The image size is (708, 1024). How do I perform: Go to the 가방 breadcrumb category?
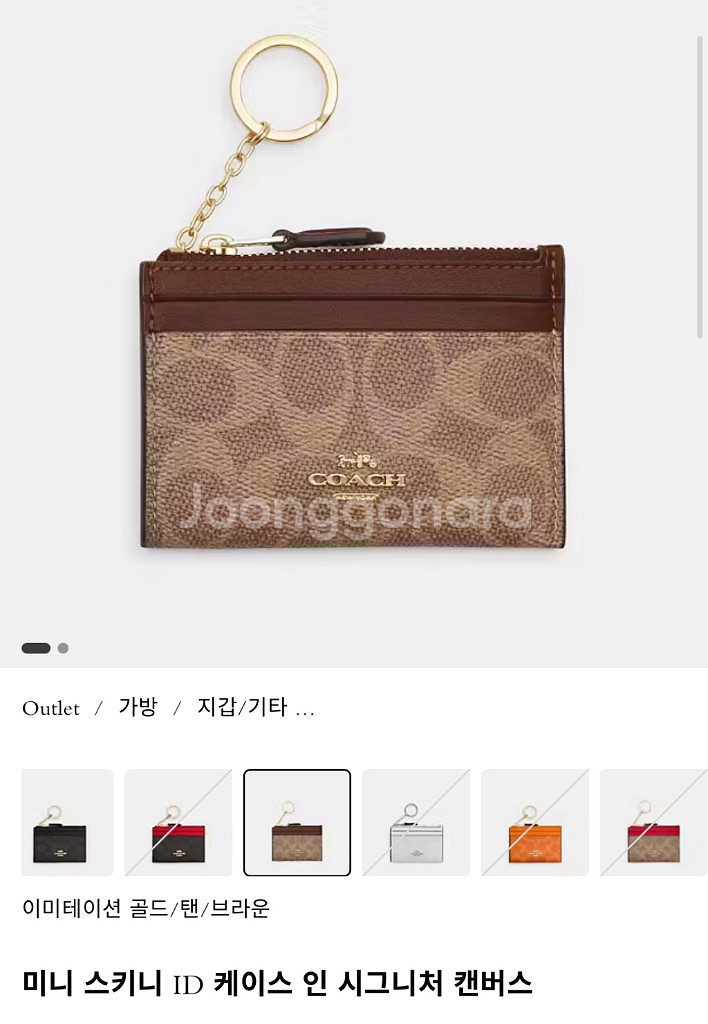click(x=138, y=707)
